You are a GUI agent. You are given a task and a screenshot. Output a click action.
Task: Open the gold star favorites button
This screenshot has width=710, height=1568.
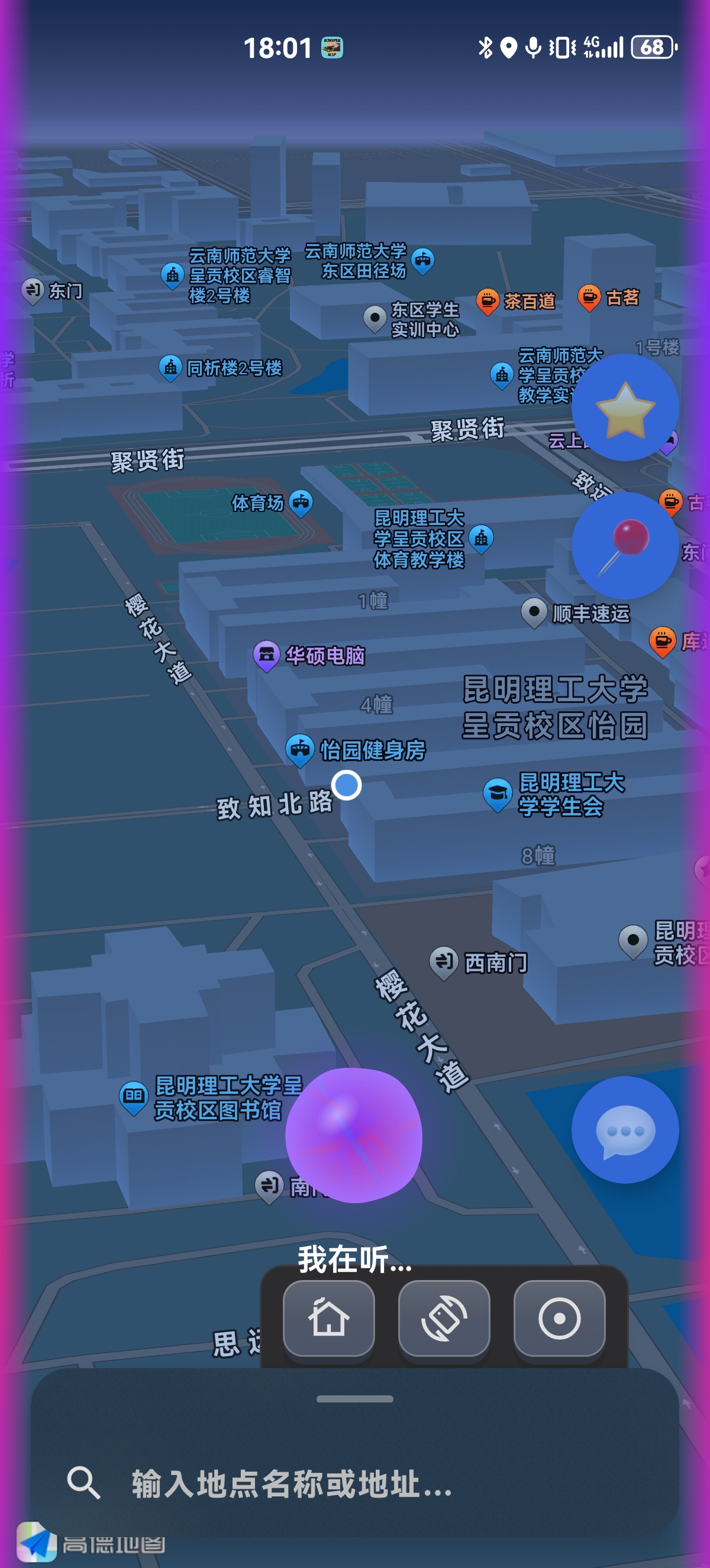pos(625,407)
